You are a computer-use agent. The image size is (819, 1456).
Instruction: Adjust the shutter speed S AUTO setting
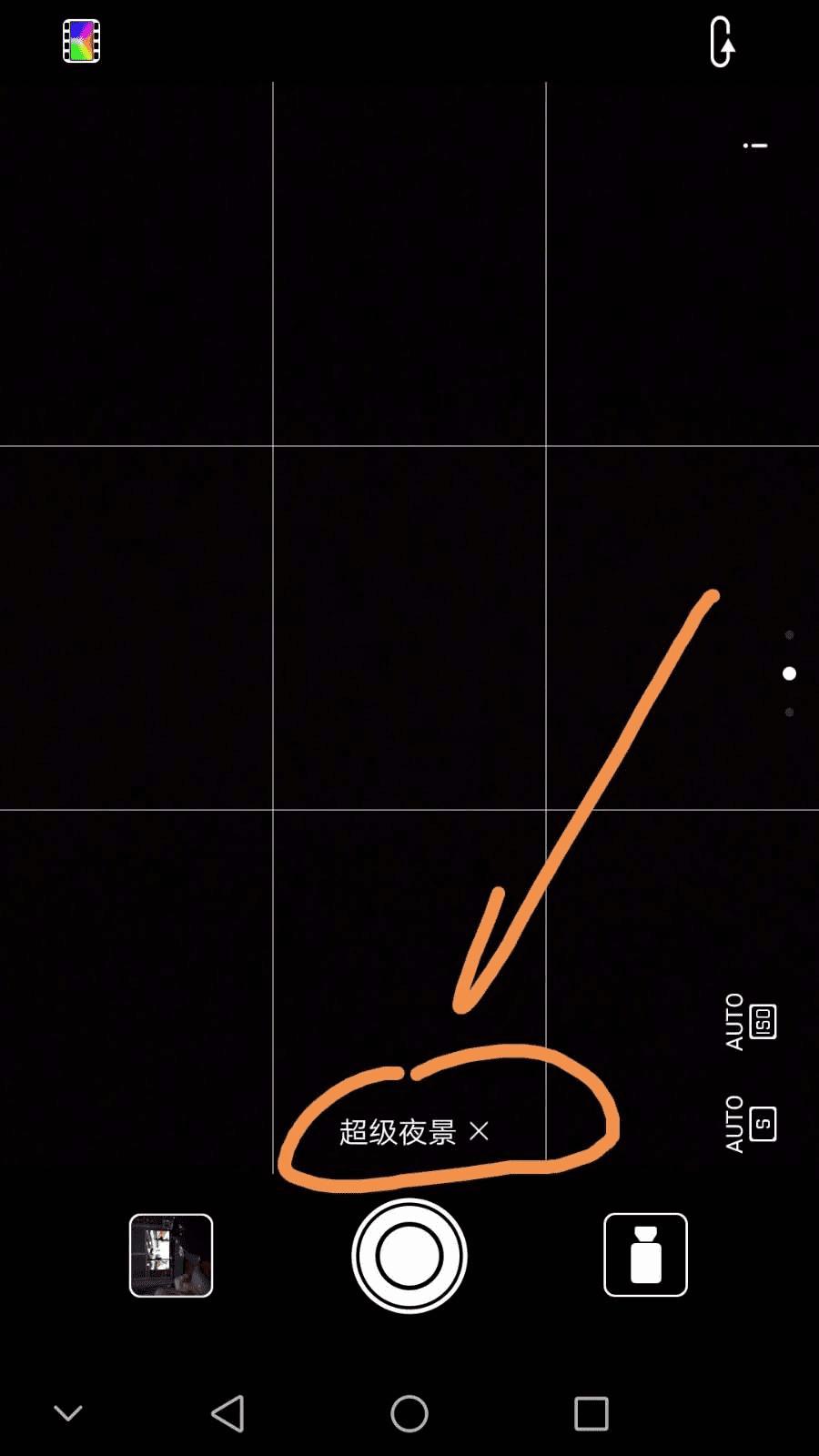751,1124
